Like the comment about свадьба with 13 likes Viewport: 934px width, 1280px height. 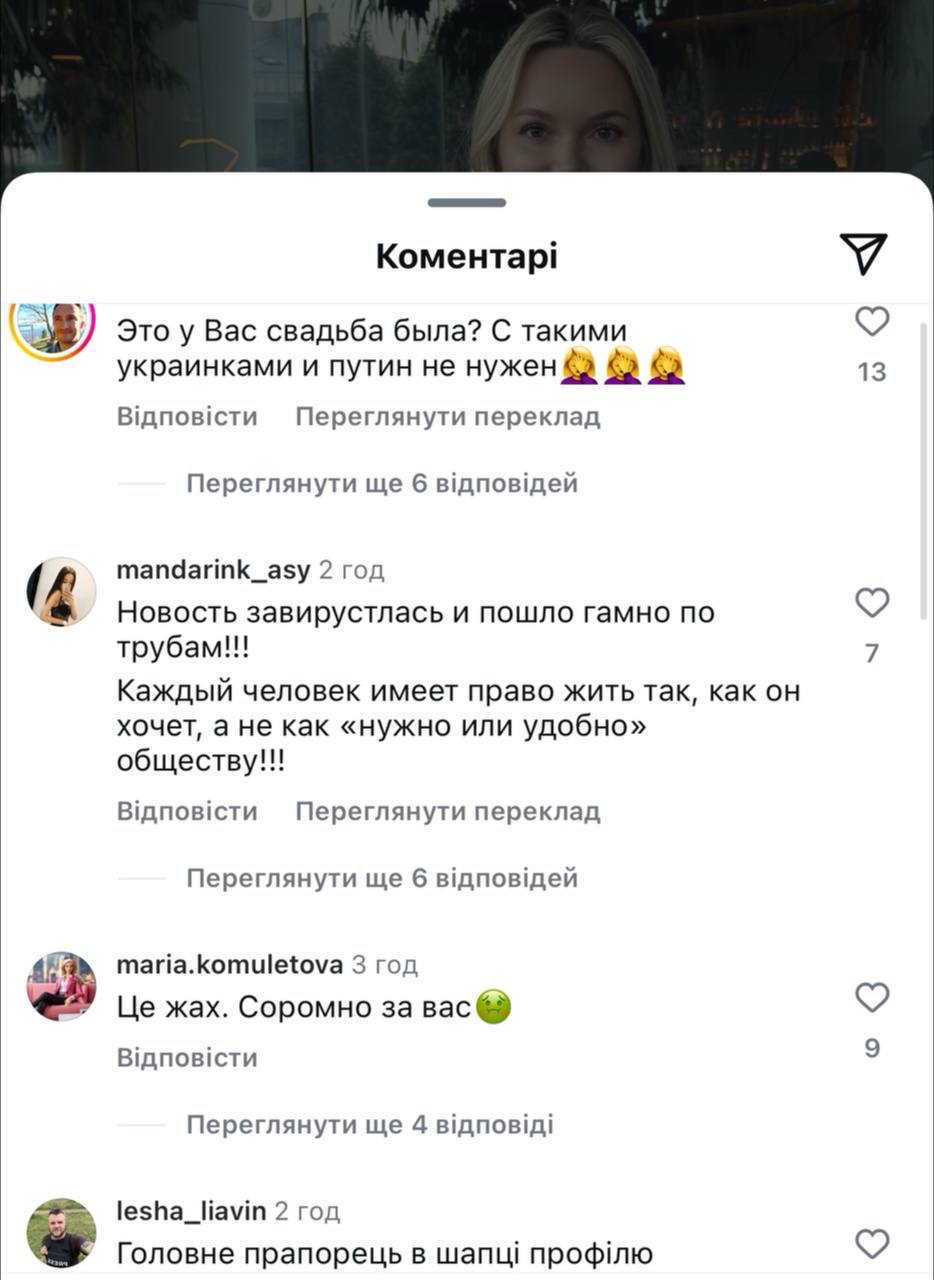pos(872,322)
